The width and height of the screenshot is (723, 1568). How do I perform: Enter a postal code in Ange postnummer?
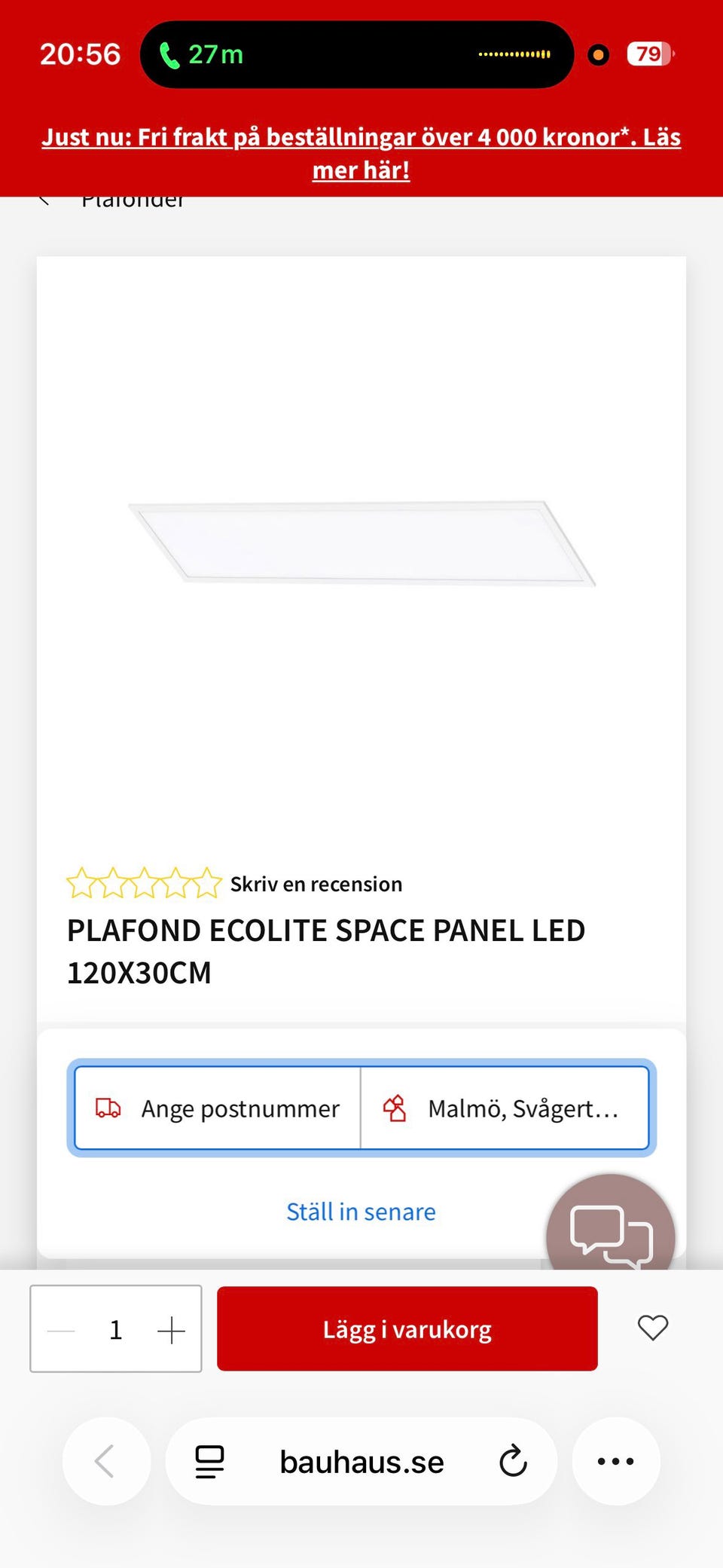click(x=239, y=1108)
